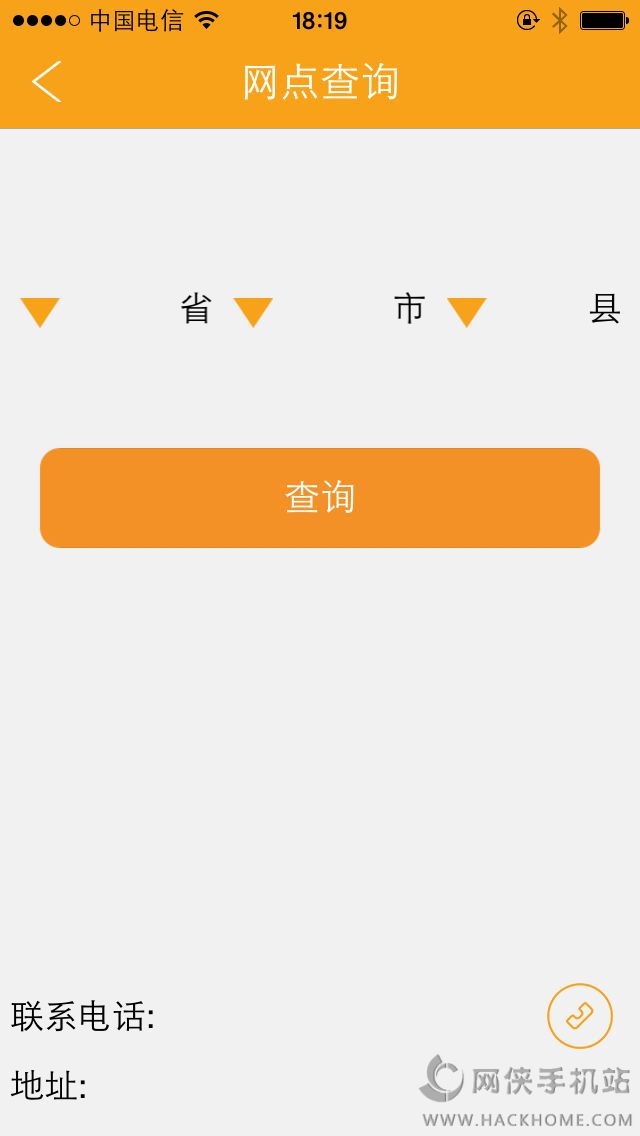
Task: Go back from 网点查询 screen
Action: [46, 81]
